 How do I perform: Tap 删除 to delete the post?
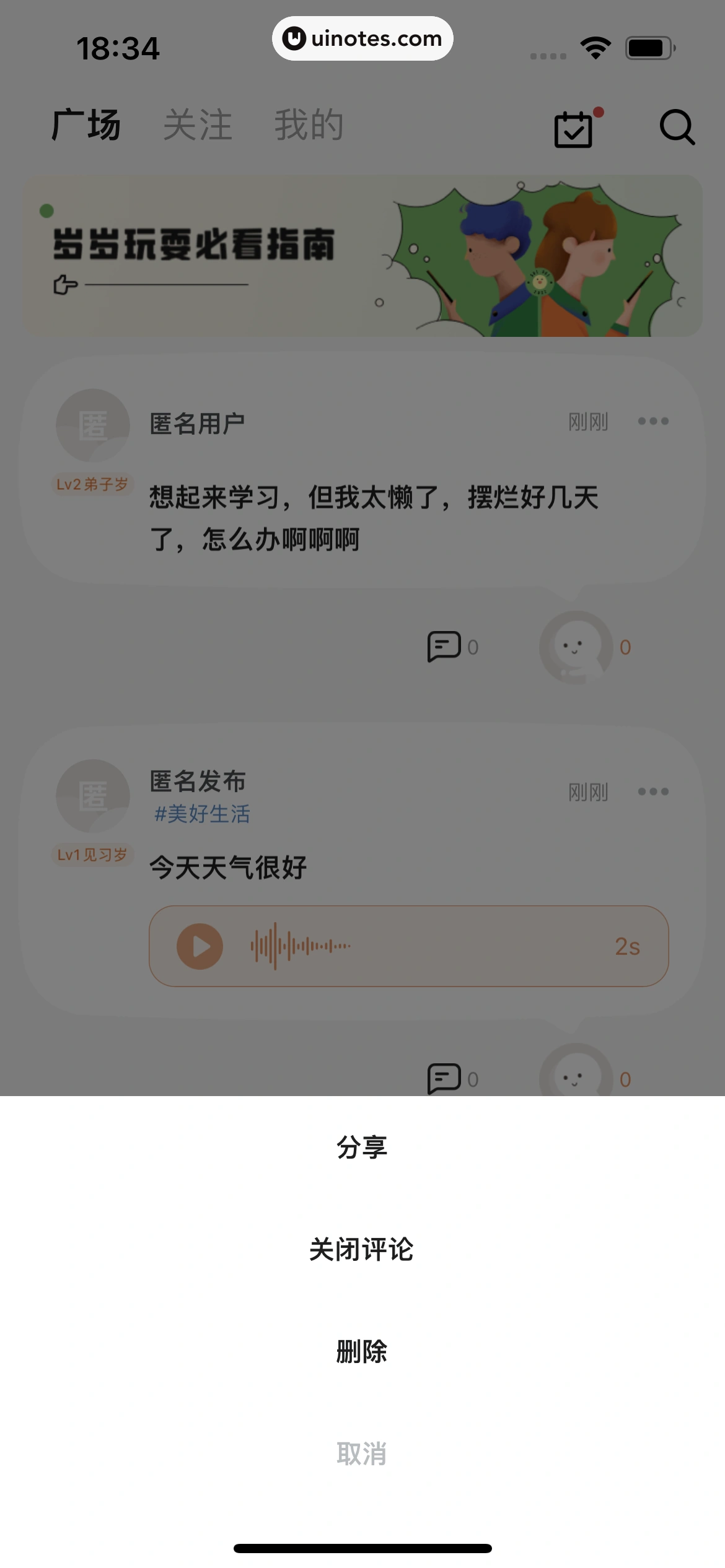tap(362, 1352)
